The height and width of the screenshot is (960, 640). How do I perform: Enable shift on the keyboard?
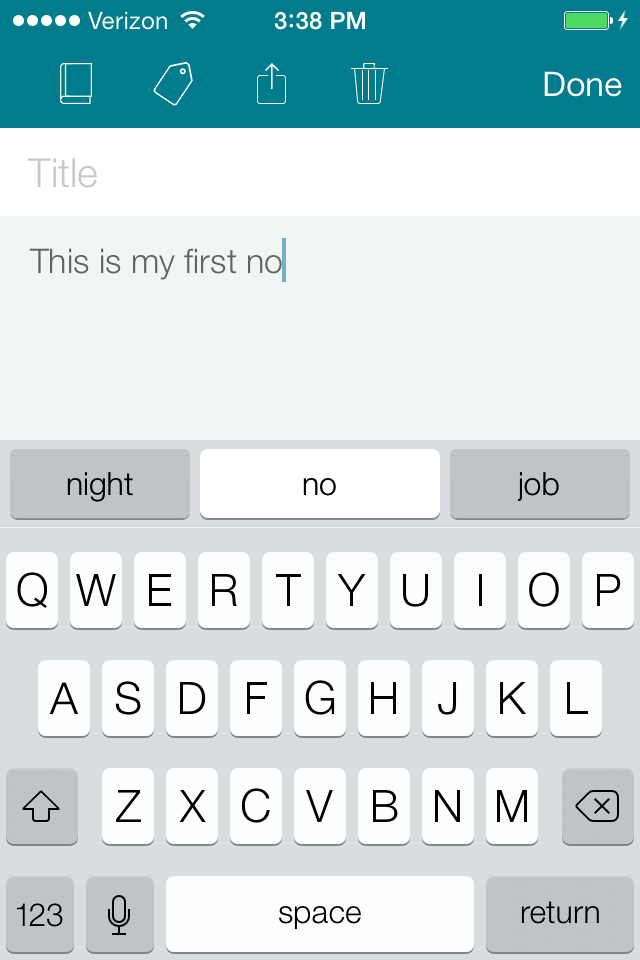tap(41, 806)
